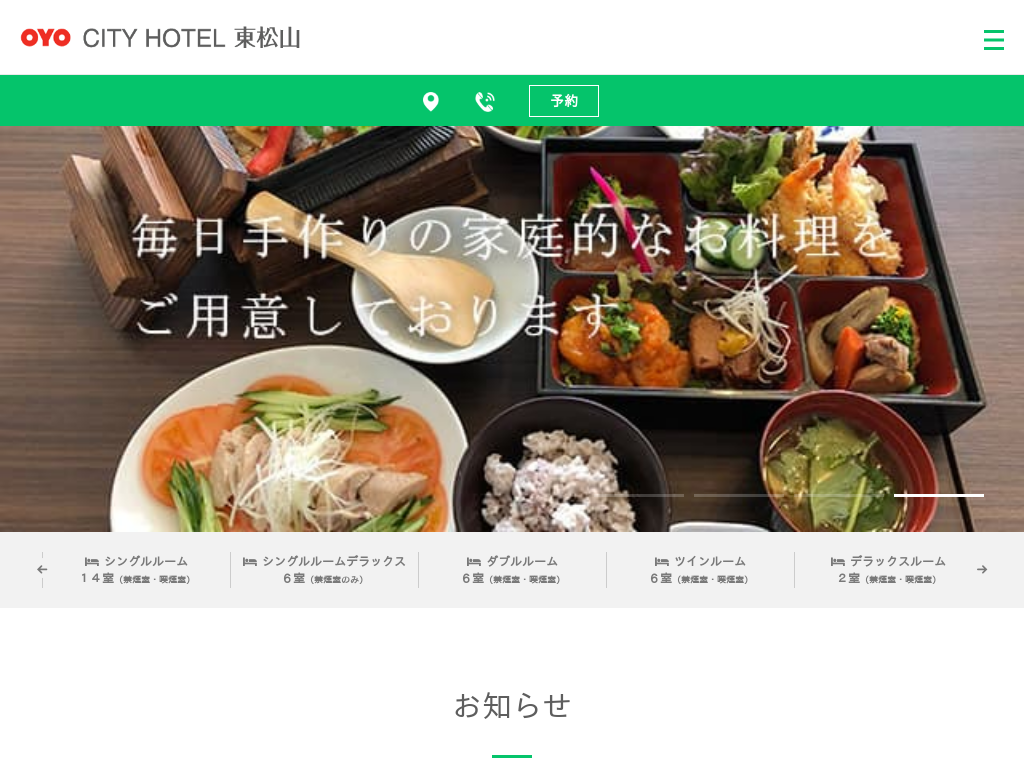Show previous room types with left arrow
Image resolution: width=1024 pixels, height=768 pixels.
[42, 569]
